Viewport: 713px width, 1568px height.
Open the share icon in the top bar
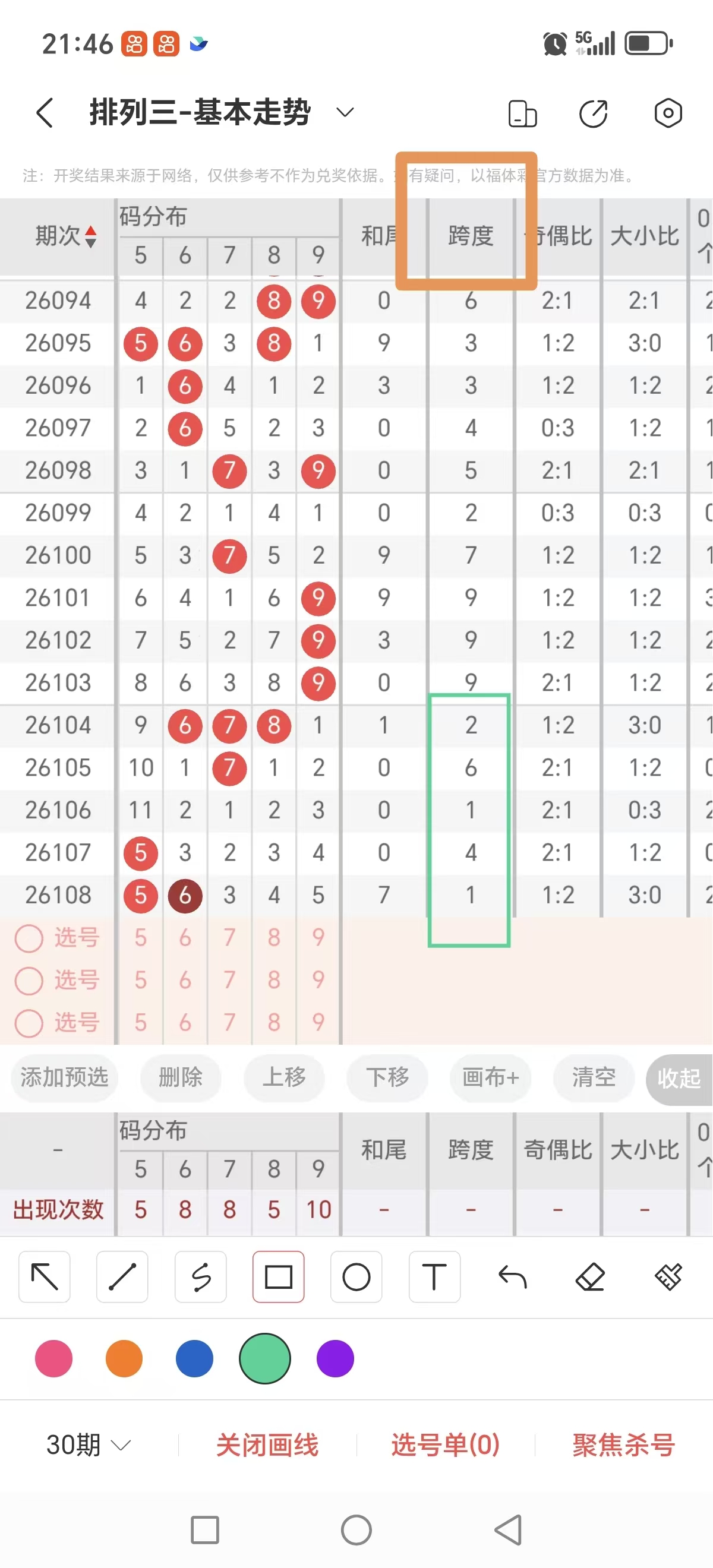[594, 113]
